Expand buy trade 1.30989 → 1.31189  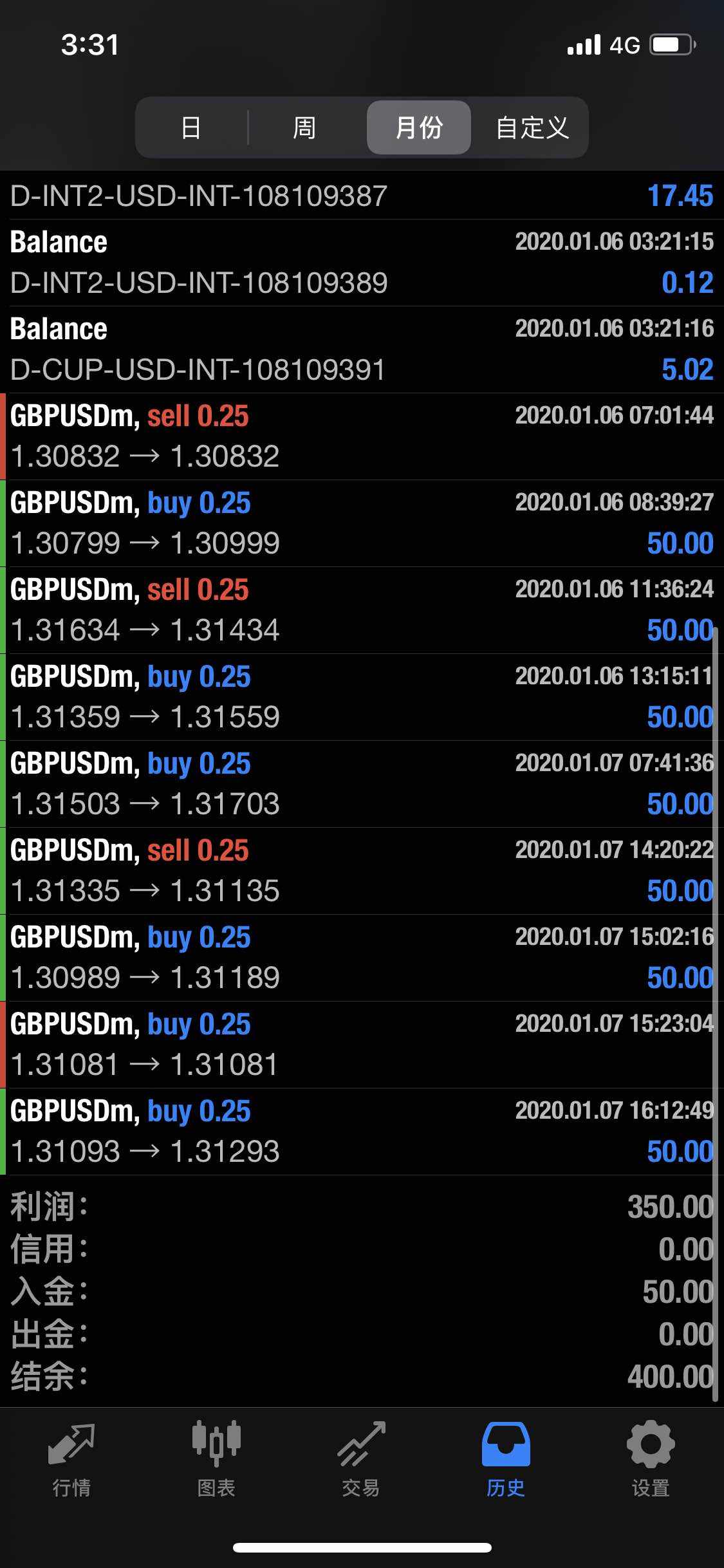tap(362, 958)
